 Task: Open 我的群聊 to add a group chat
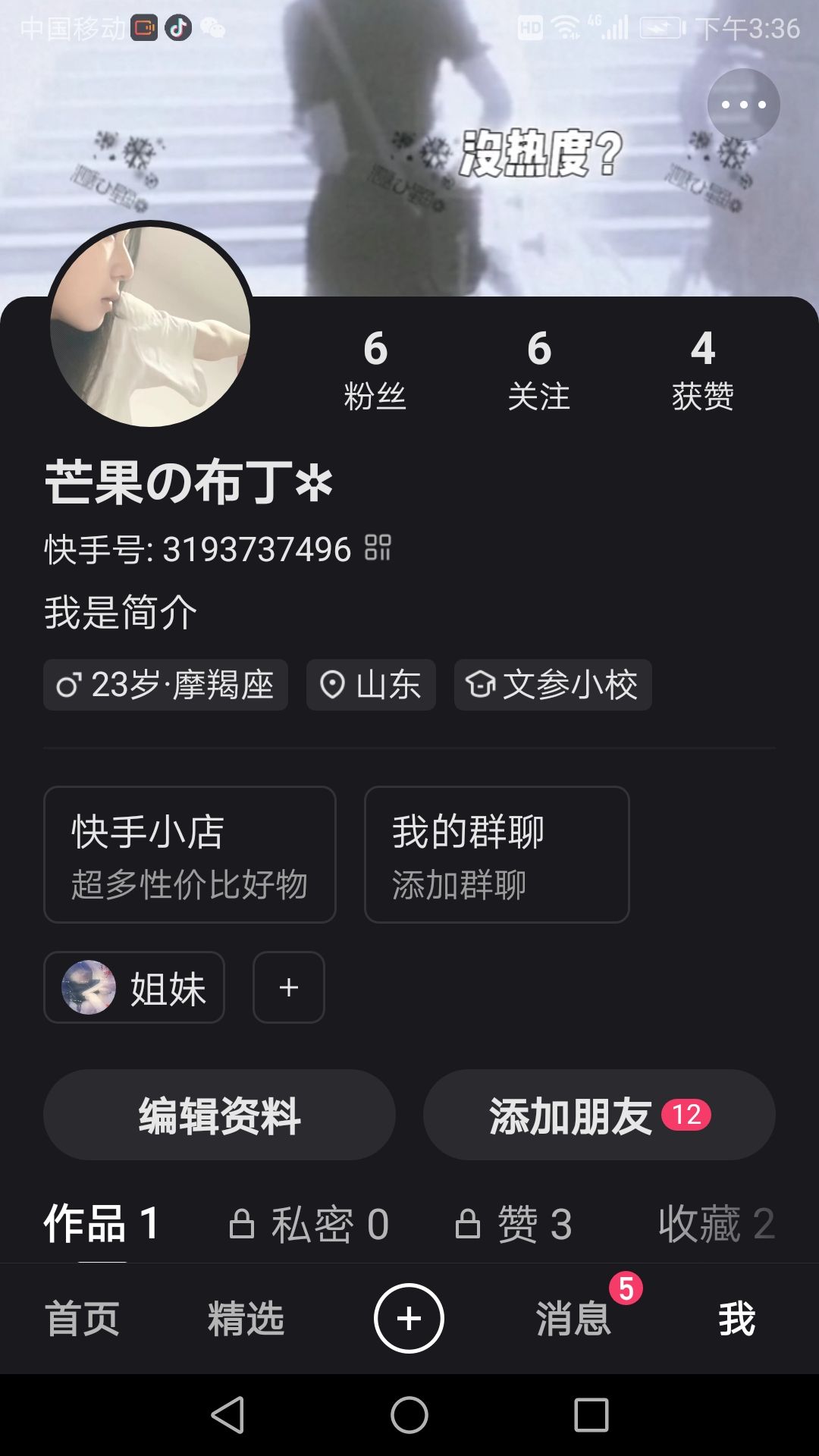(497, 855)
